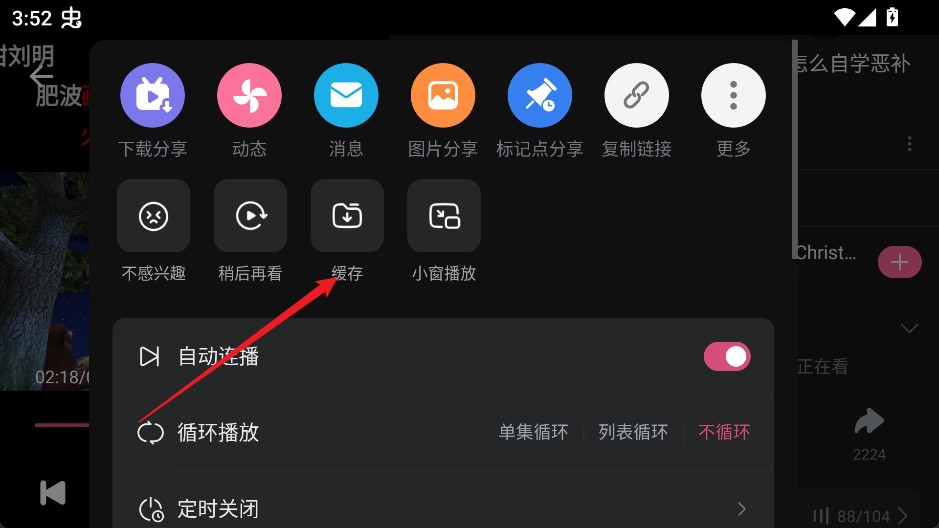Viewport: 939px width, 528px height.
Task: Open 更多 more share options
Action: click(x=733, y=97)
